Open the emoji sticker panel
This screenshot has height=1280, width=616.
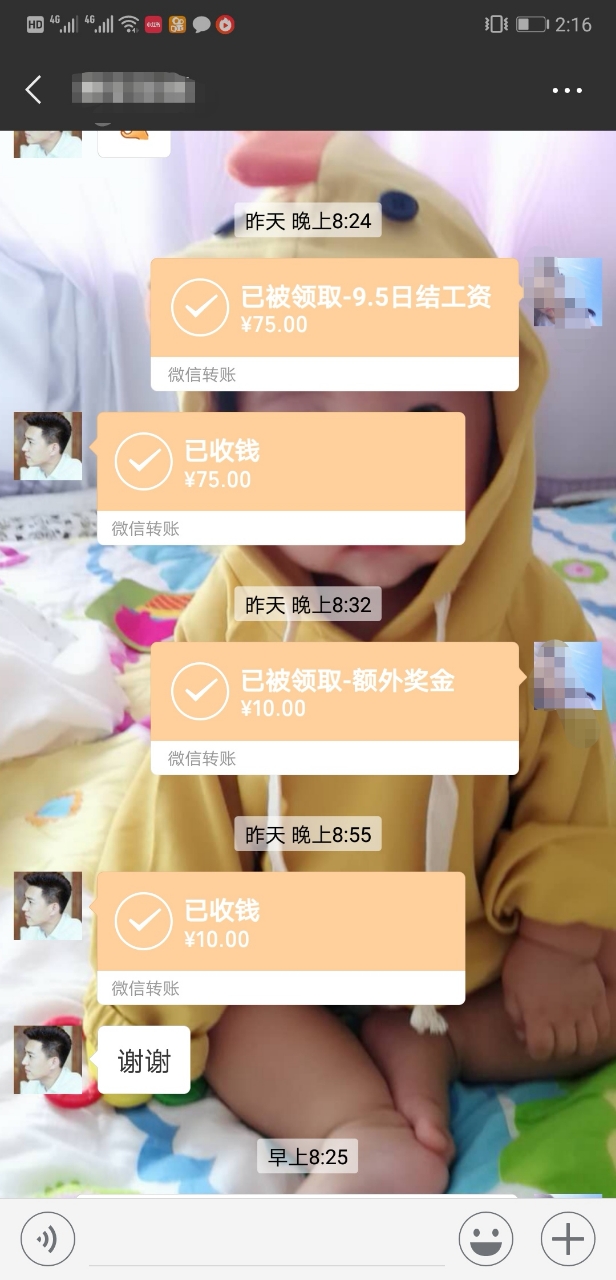(486, 1239)
